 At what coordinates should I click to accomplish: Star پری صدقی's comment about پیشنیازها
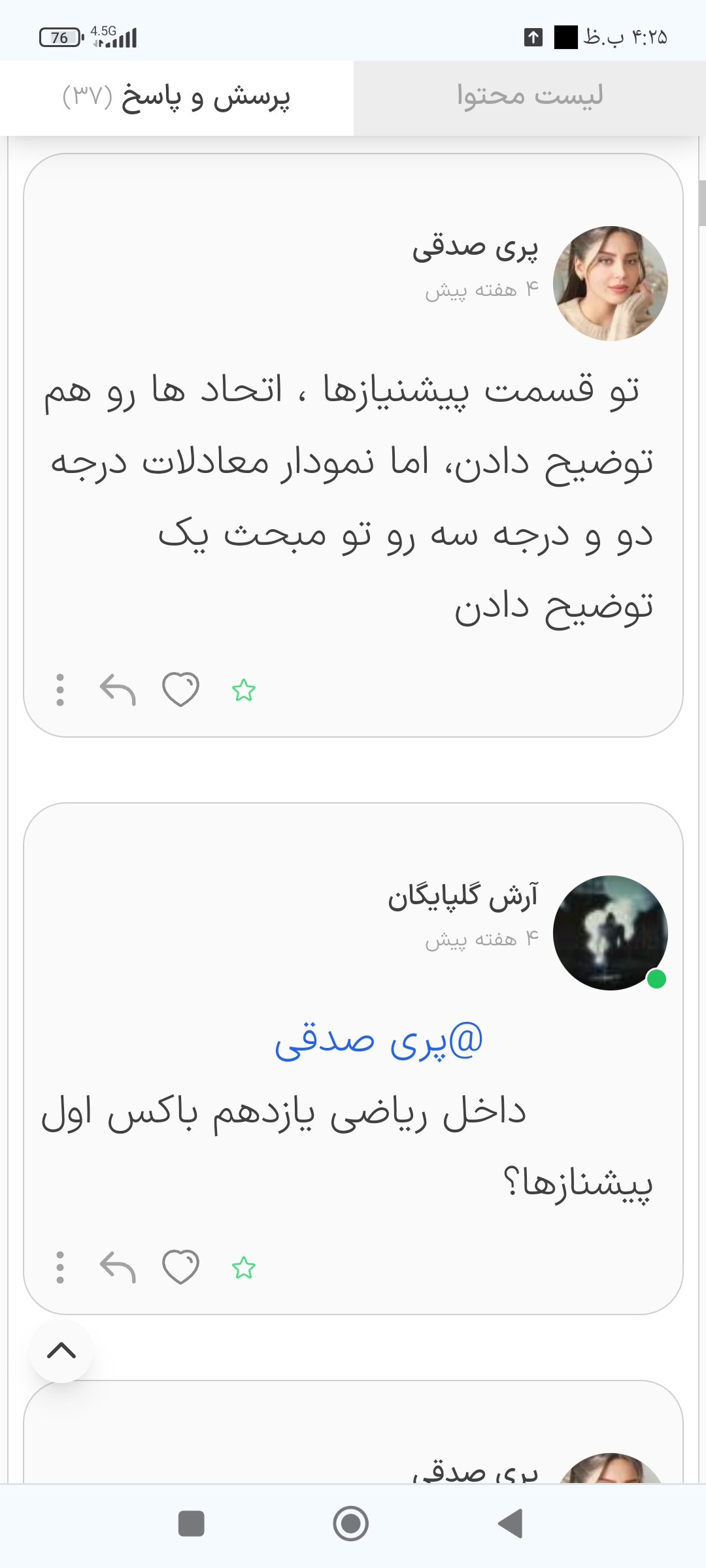pyautogui.click(x=244, y=690)
